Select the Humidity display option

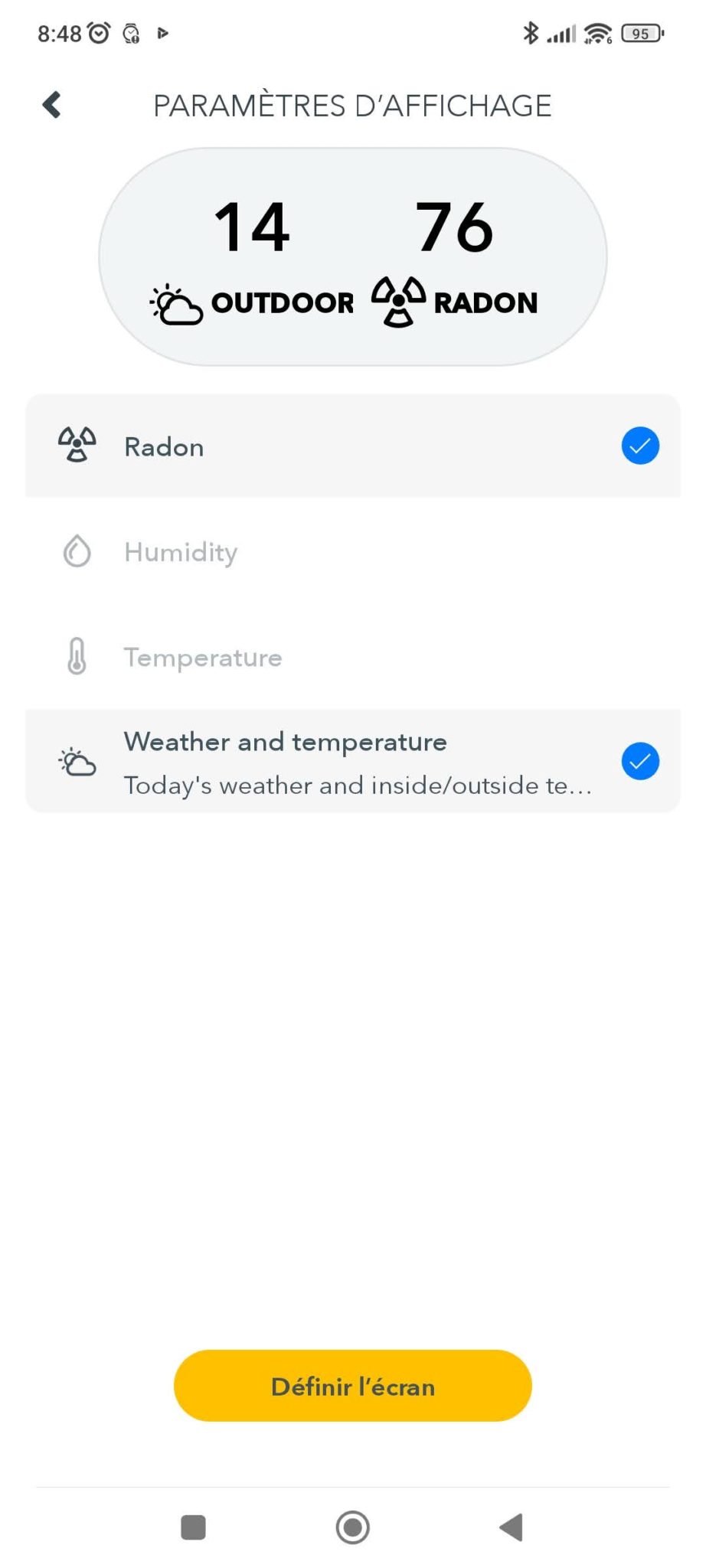tap(352, 552)
